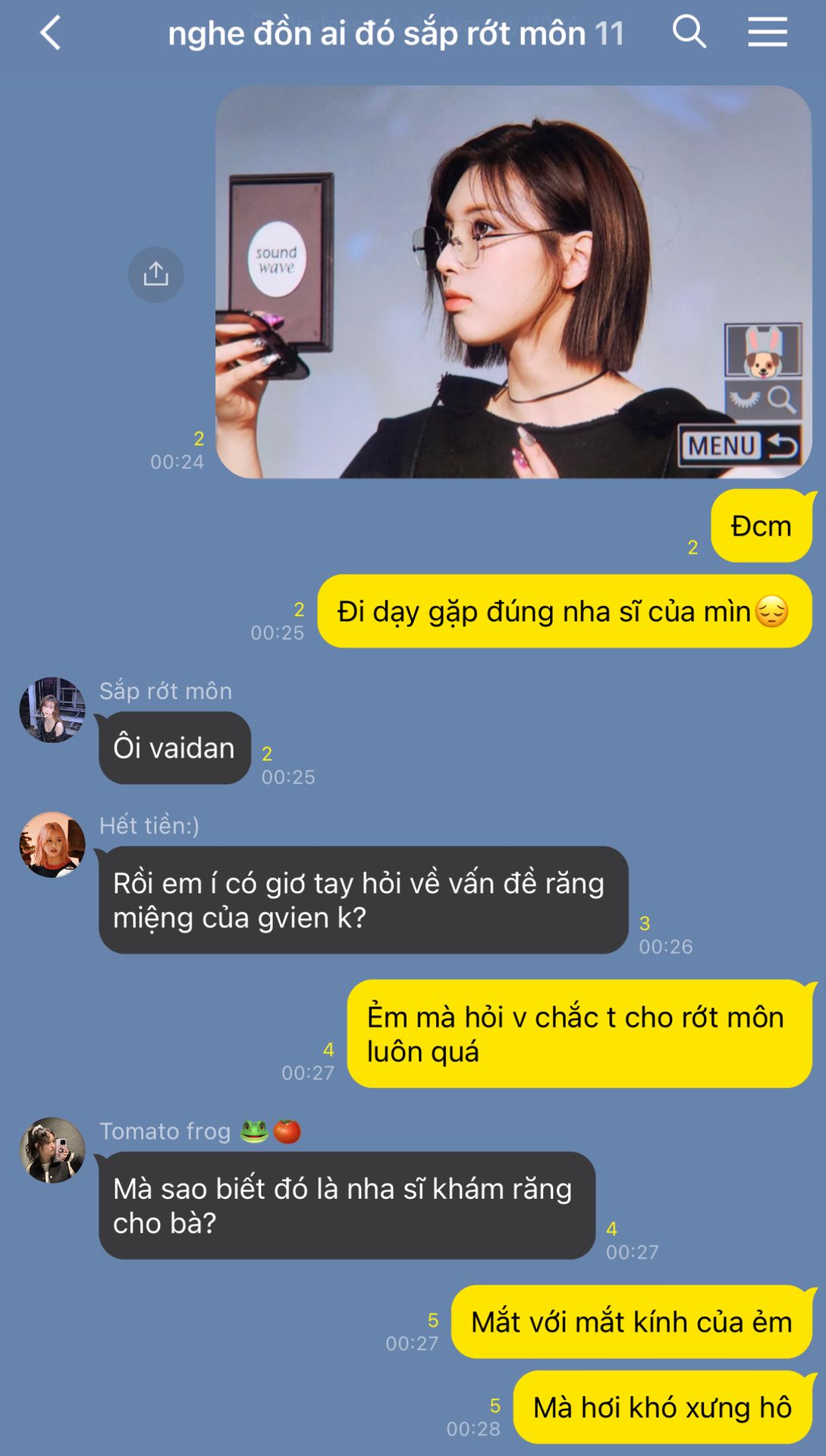This screenshot has width=826, height=1456.
Task: Share the sent photo
Action: [x=155, y=274]
